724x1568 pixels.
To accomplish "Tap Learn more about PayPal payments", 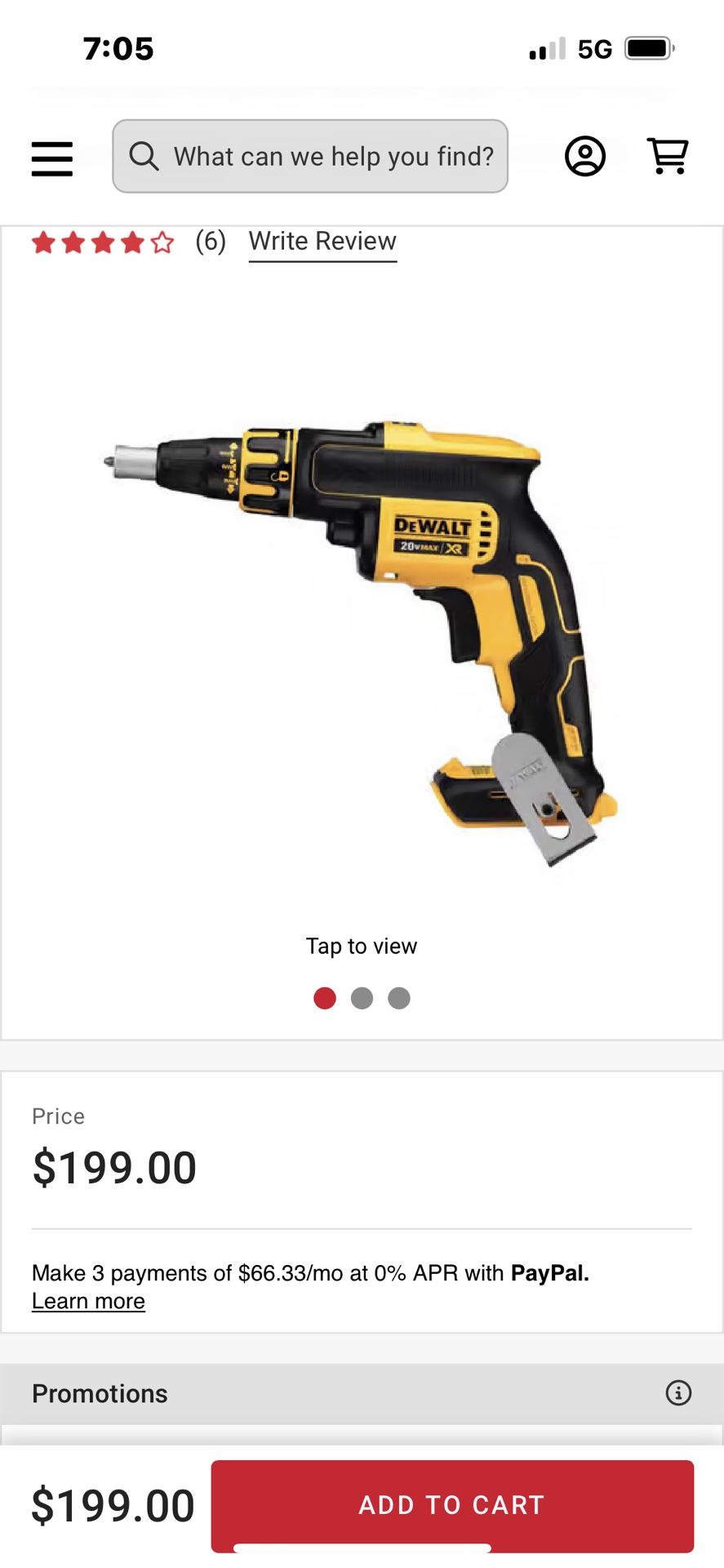I will (x=88, y=1301).
